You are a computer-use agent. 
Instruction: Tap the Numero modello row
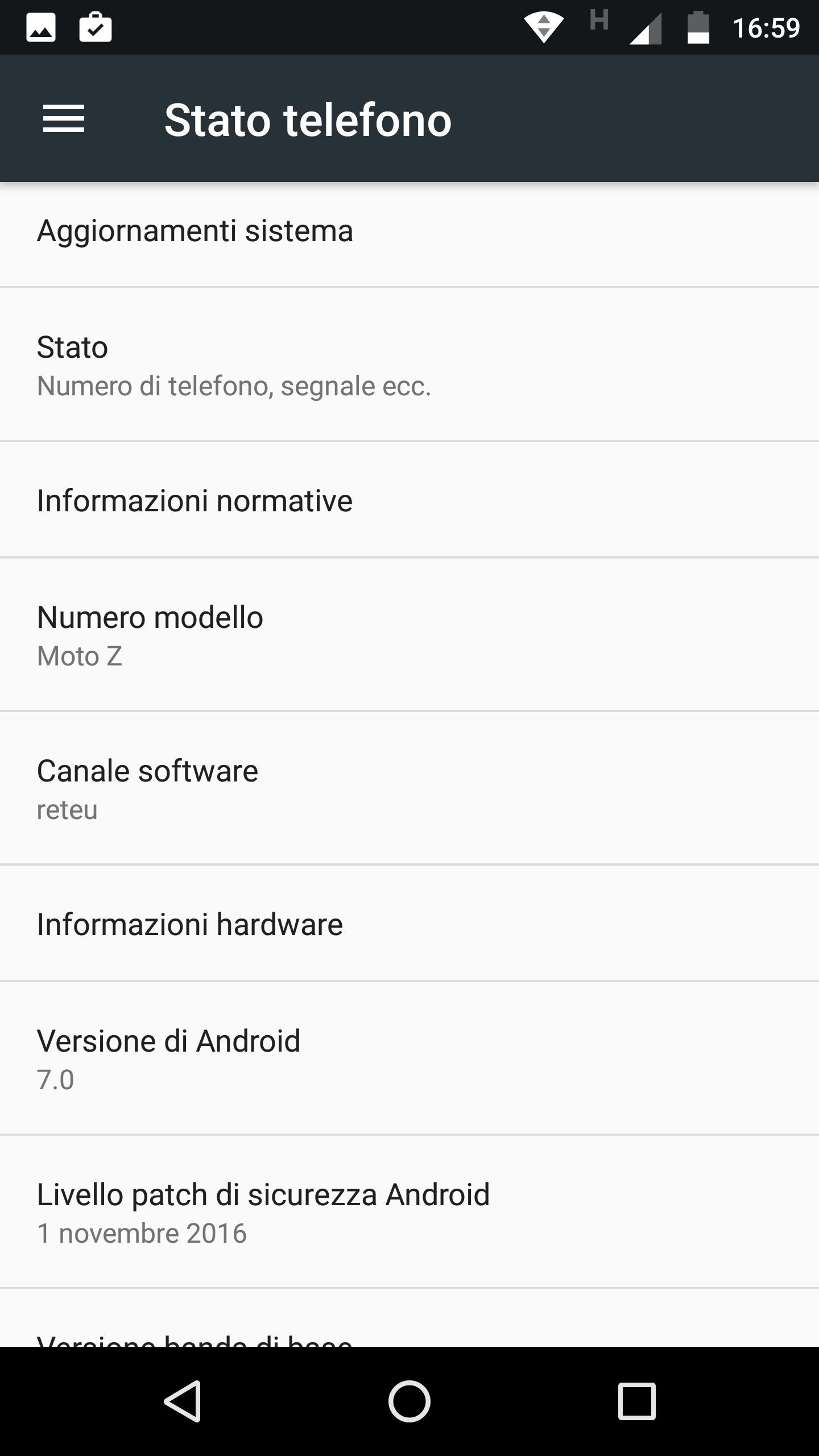[x=409, y=635]
